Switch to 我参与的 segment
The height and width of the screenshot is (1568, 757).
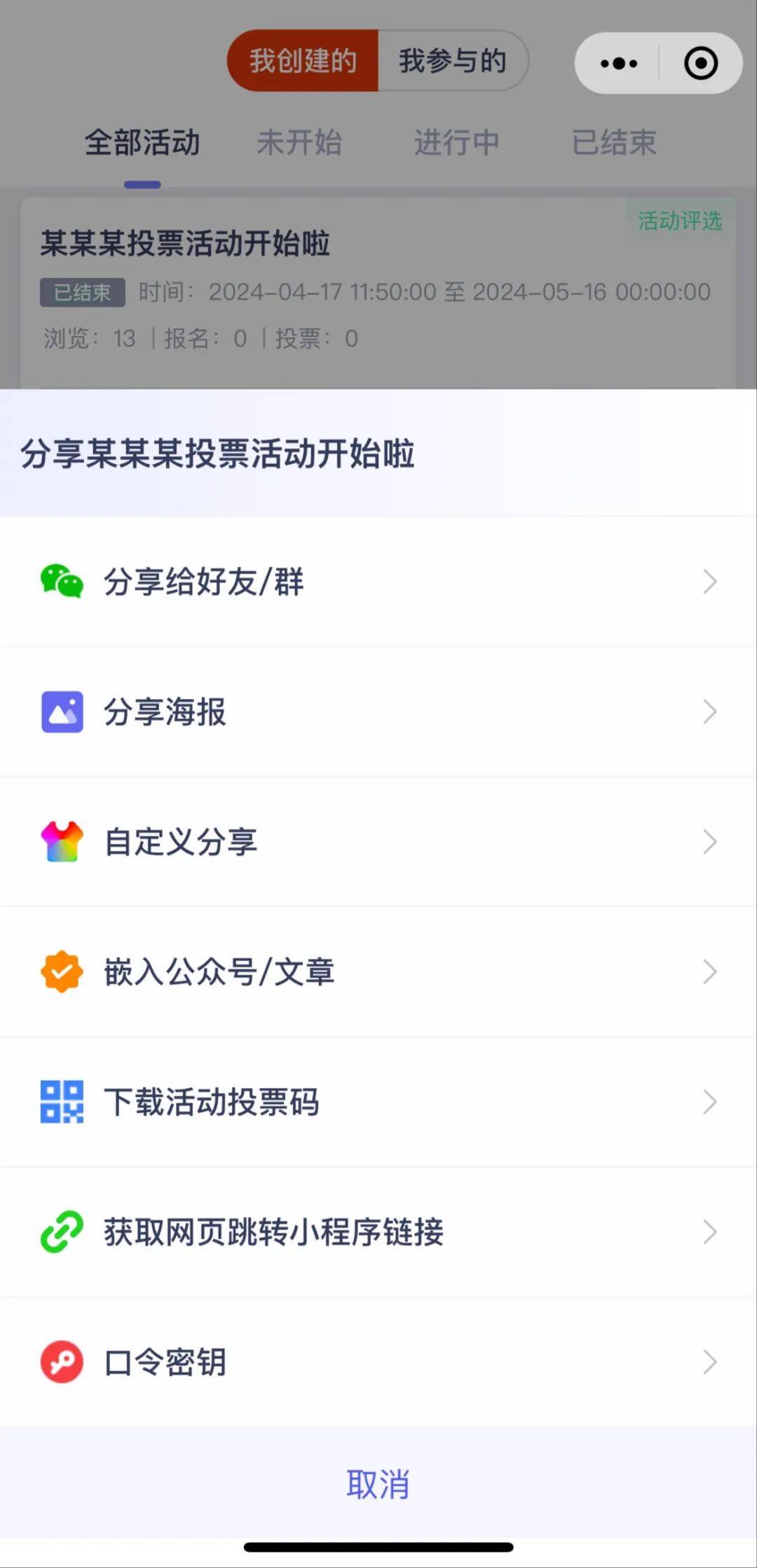click(453, 61)
